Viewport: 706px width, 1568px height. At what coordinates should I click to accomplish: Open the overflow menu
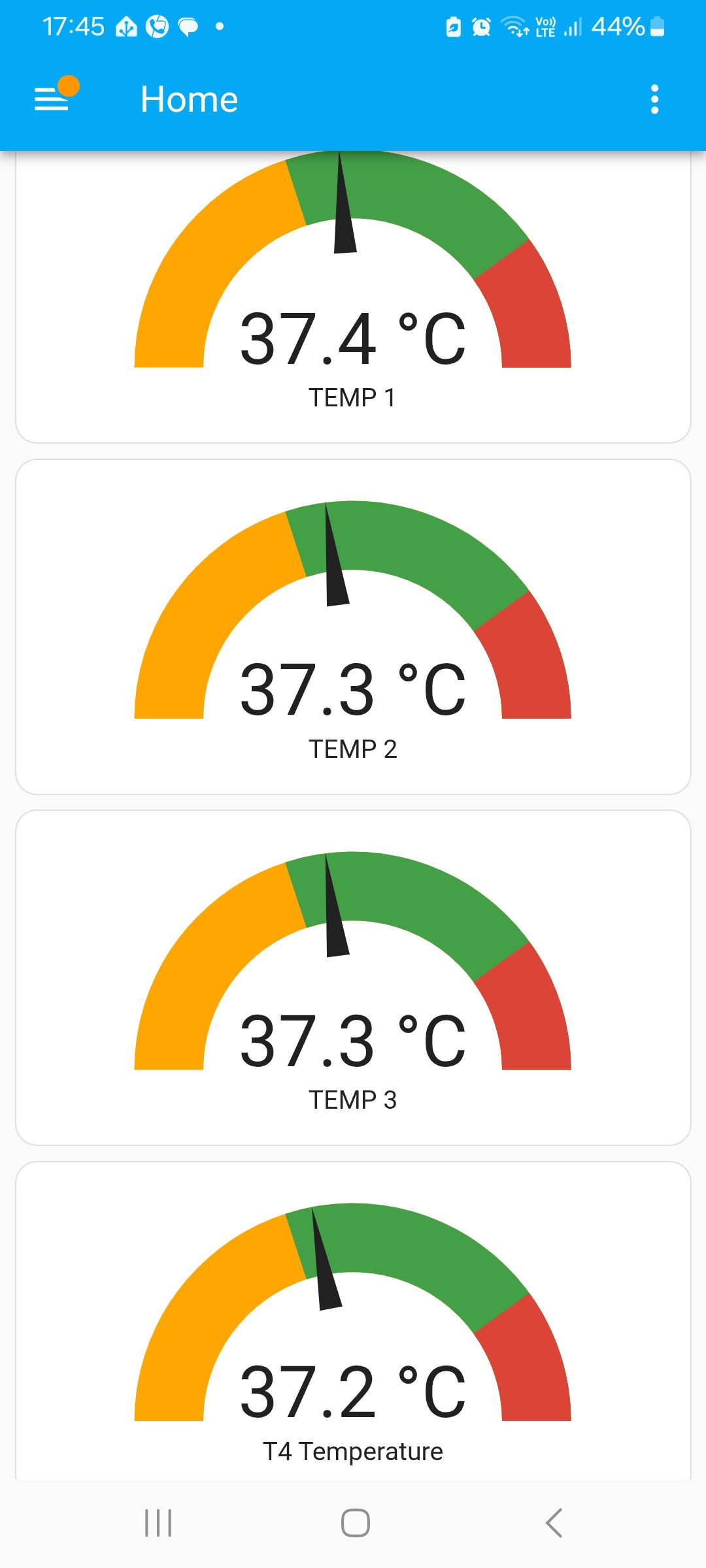point(654,99)
